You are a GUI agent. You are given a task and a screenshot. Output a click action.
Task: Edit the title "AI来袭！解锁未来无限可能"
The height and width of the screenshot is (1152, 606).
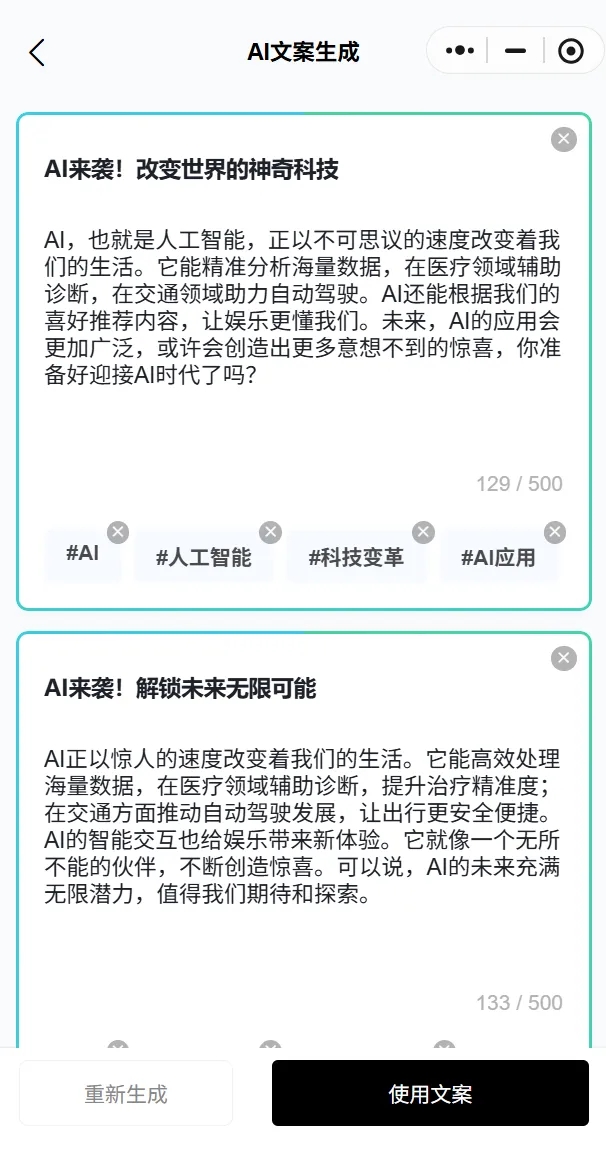(180, 688)
